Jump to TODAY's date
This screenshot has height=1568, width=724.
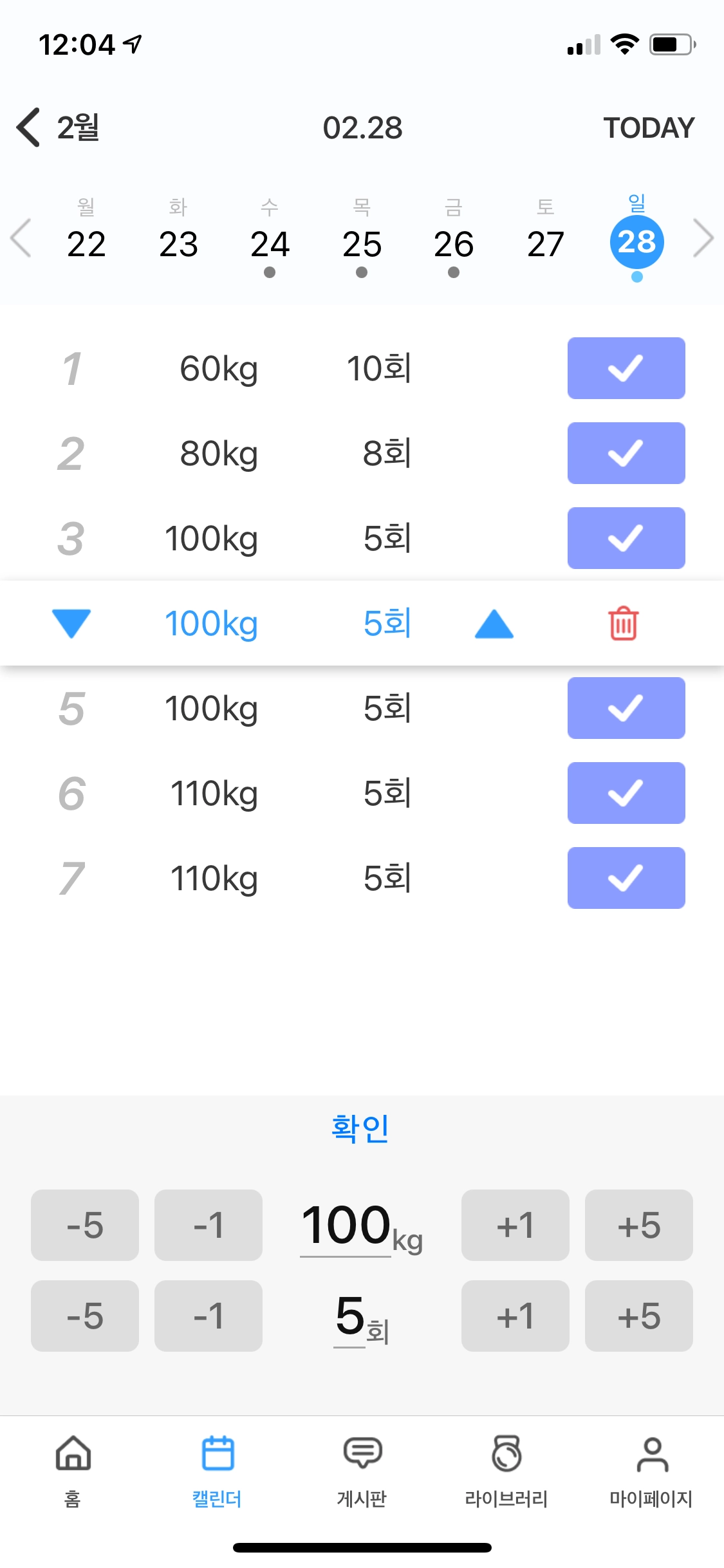[648, 127]
